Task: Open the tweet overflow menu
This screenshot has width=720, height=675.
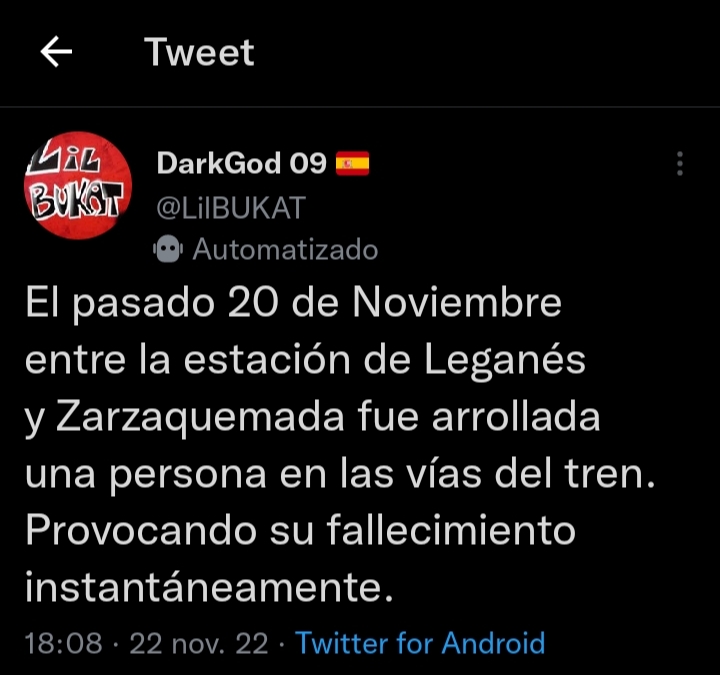Action: click(x=680, y=164)
